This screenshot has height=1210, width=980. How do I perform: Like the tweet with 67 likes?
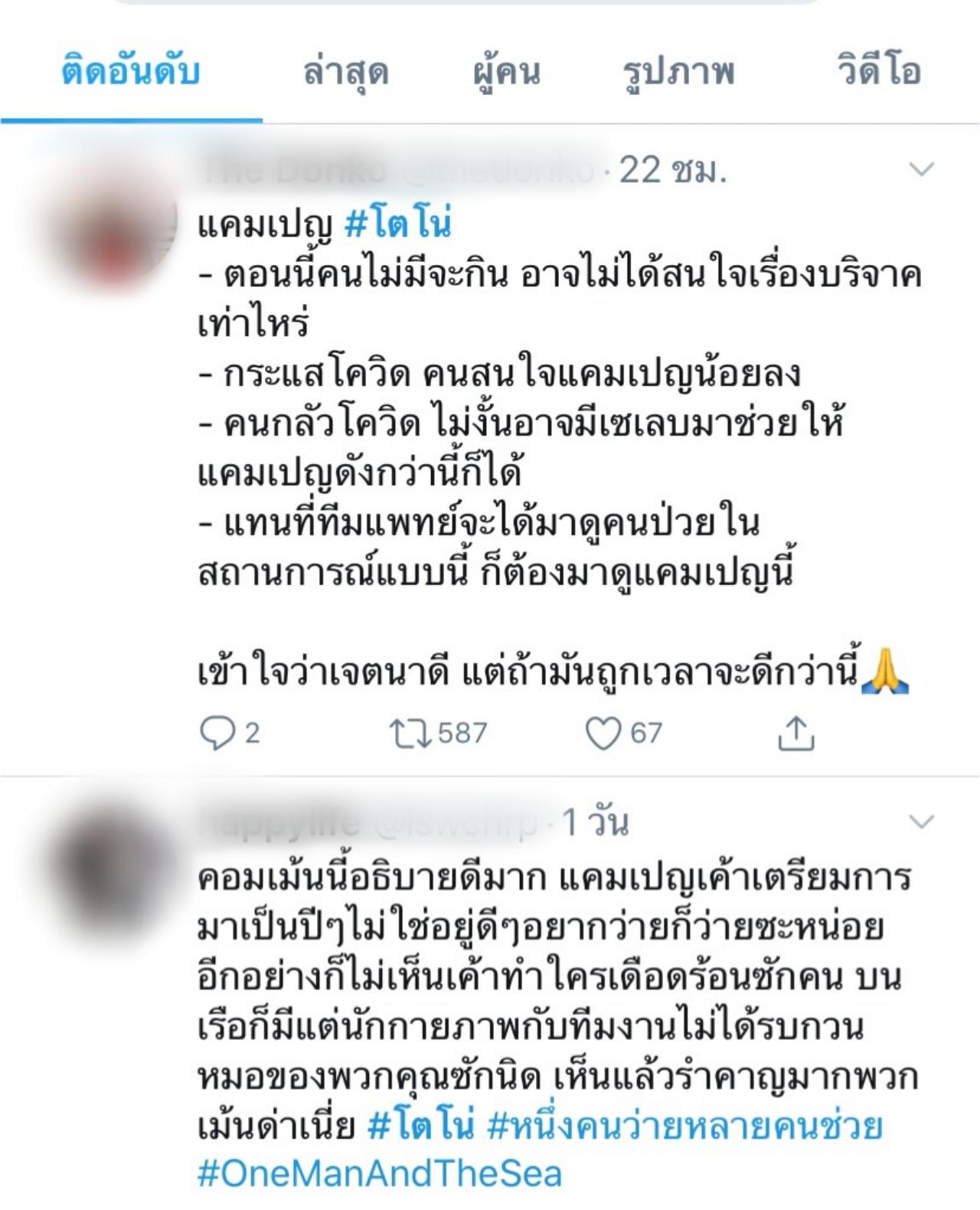(x=603, y=734)
